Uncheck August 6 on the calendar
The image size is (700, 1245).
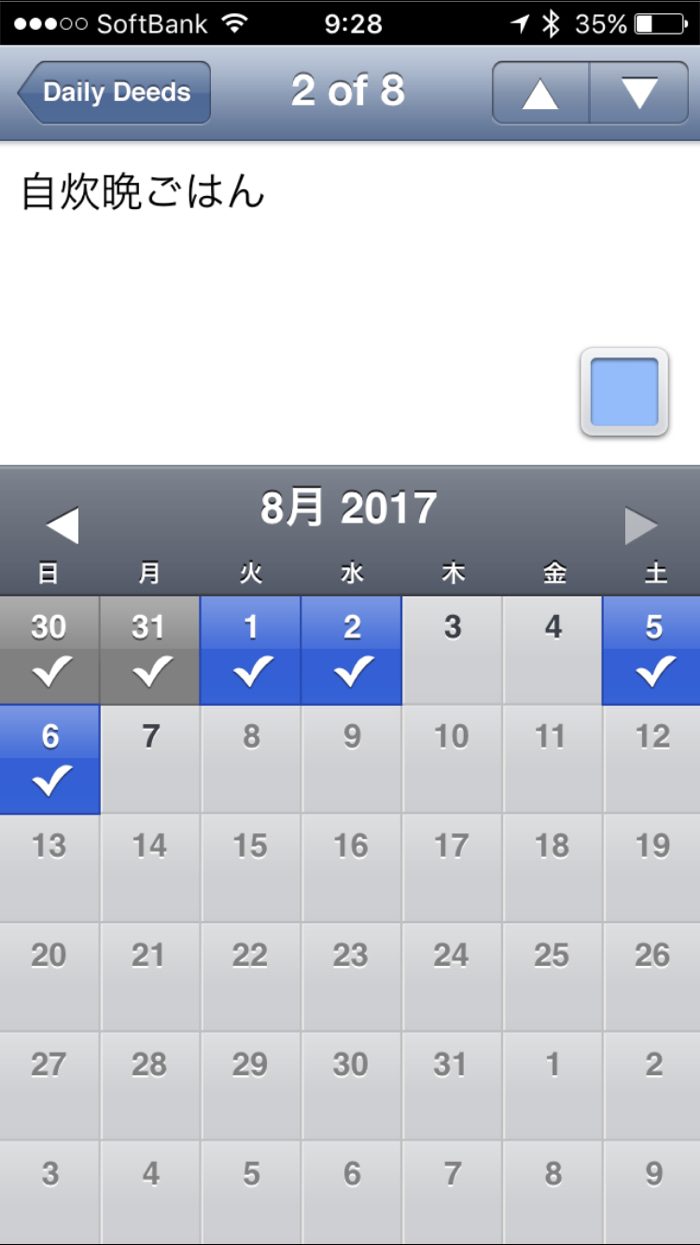(x=50, y=760)
